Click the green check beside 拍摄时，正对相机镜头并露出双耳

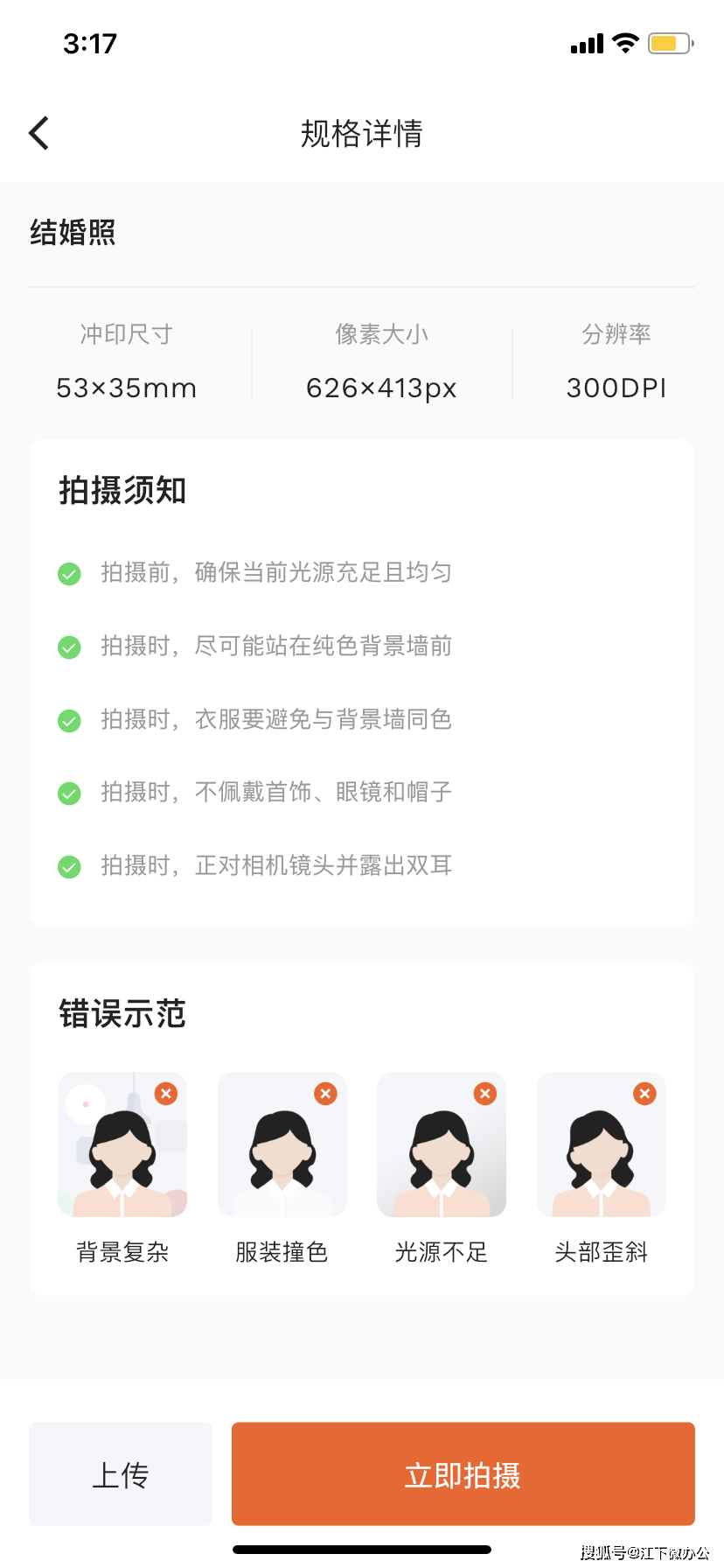tap(69, 866)
